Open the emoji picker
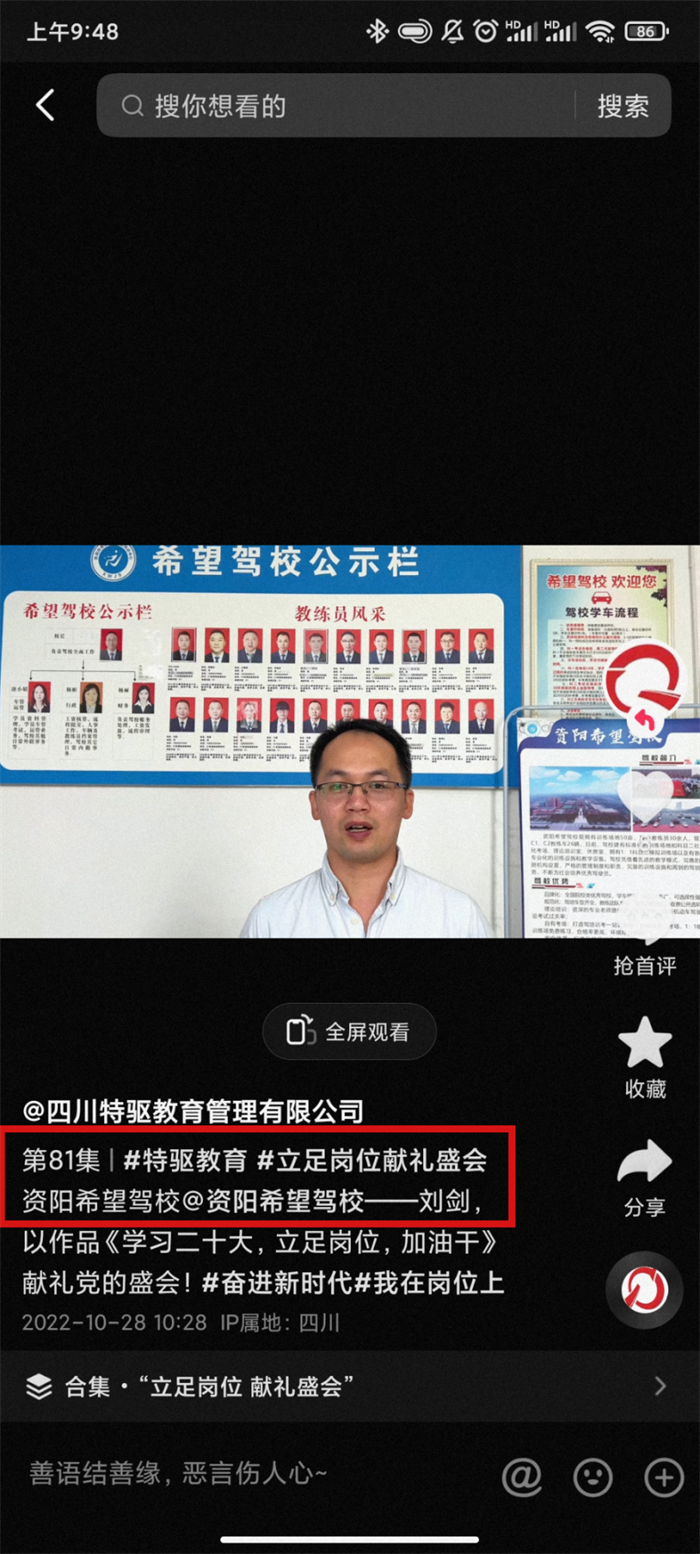This screenshot has height=1554, width=700. (x=592, y=1476)
